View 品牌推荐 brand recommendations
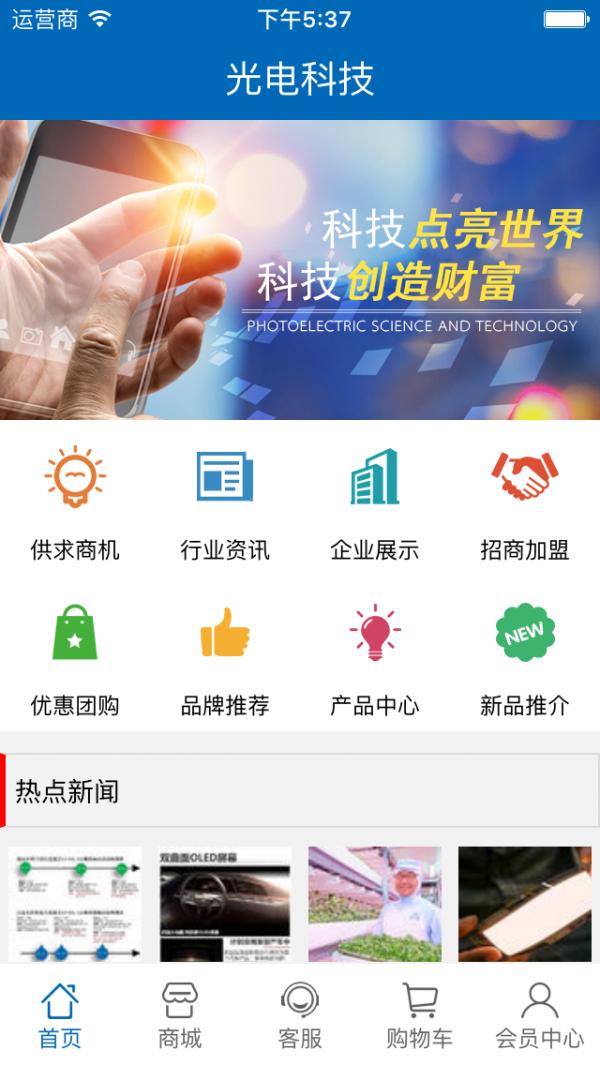Screen dimensions: 600x1065 click(x=225, y=658)
